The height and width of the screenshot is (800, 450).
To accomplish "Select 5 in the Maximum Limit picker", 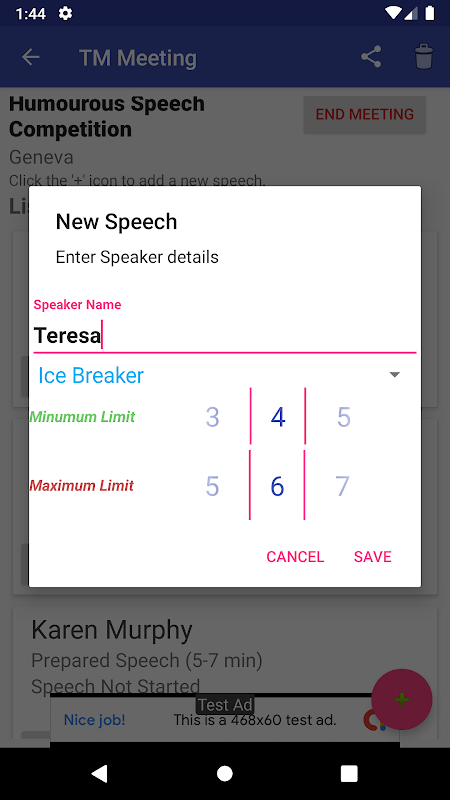I will pos(212,486).
